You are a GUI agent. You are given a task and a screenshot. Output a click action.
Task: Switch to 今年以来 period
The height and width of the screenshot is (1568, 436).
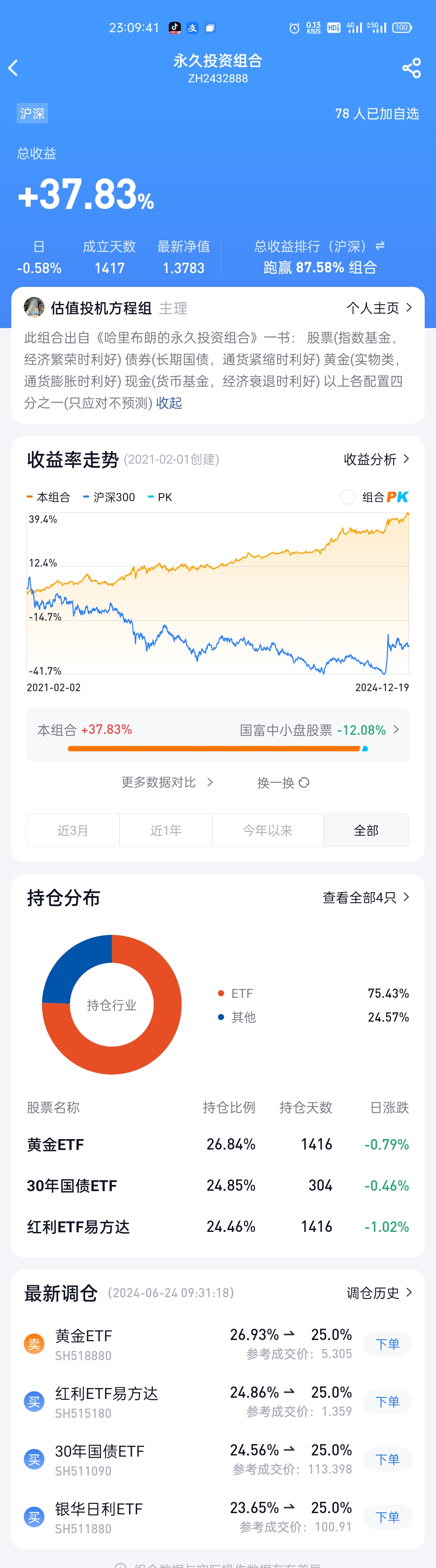pyautogui.click(x=267, y=830)
